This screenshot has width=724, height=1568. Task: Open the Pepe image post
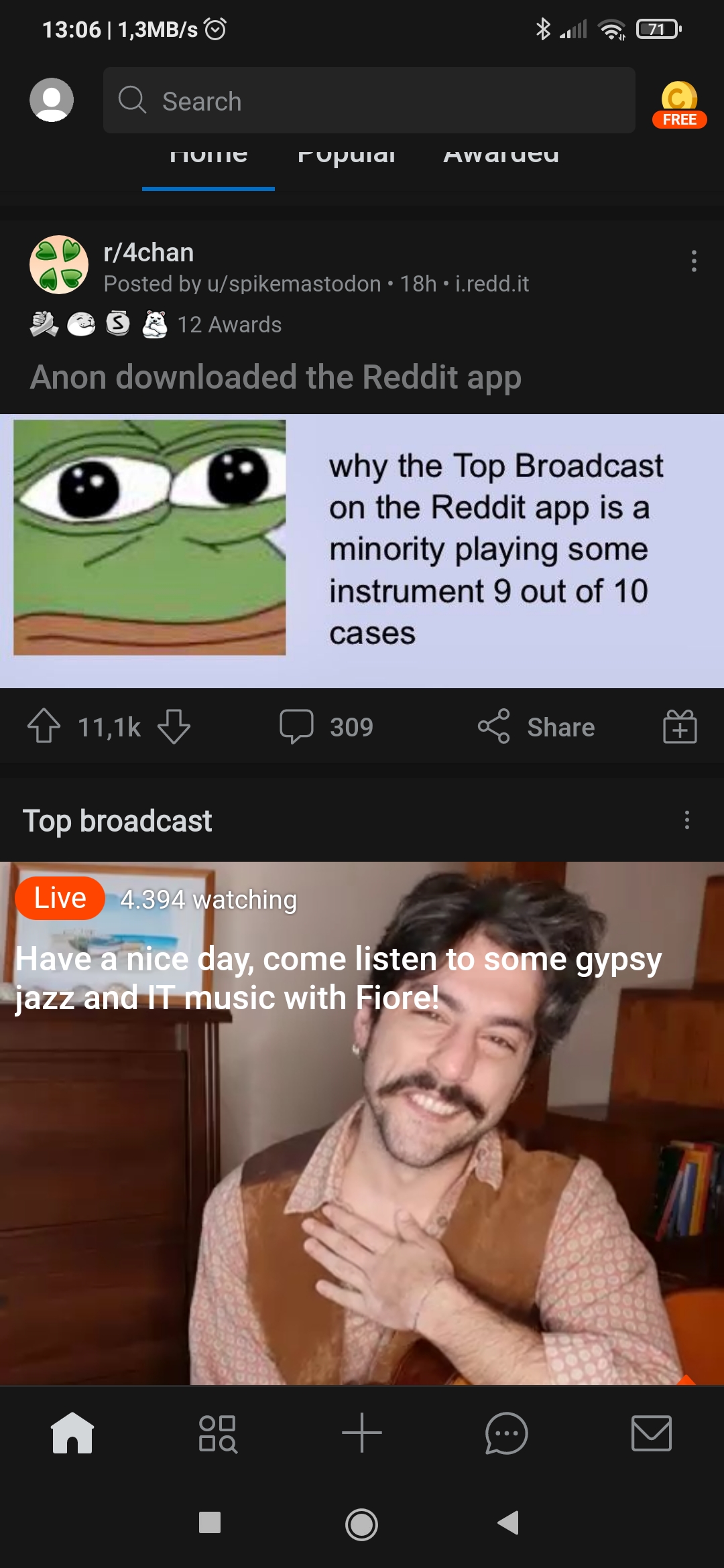point(362,550)
